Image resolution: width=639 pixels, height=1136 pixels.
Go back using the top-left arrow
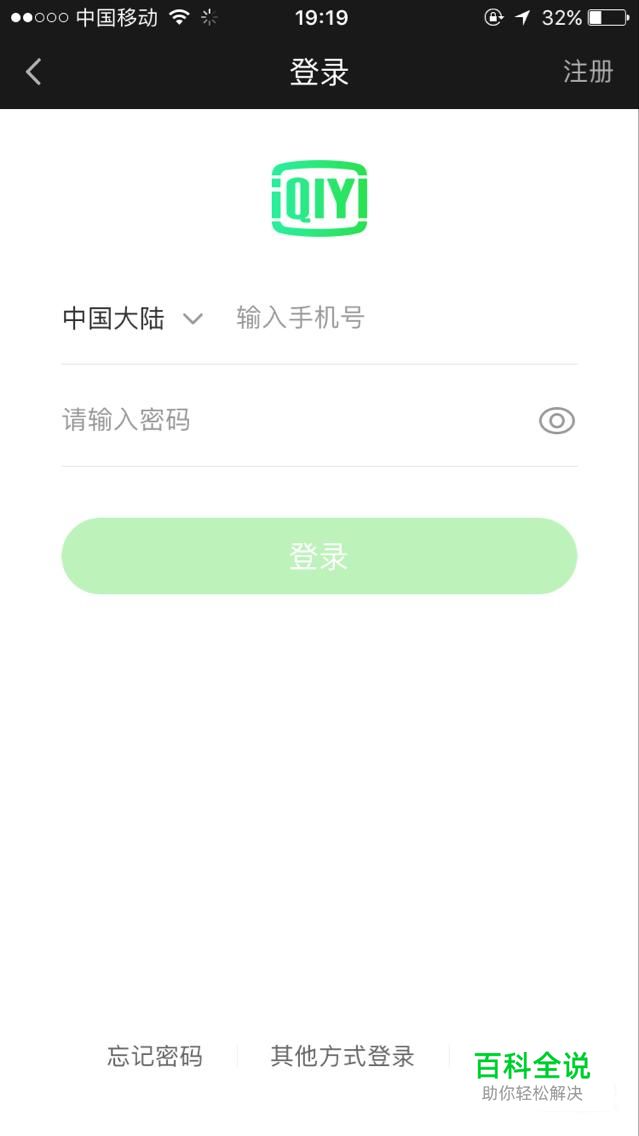(x=33, y=72)
